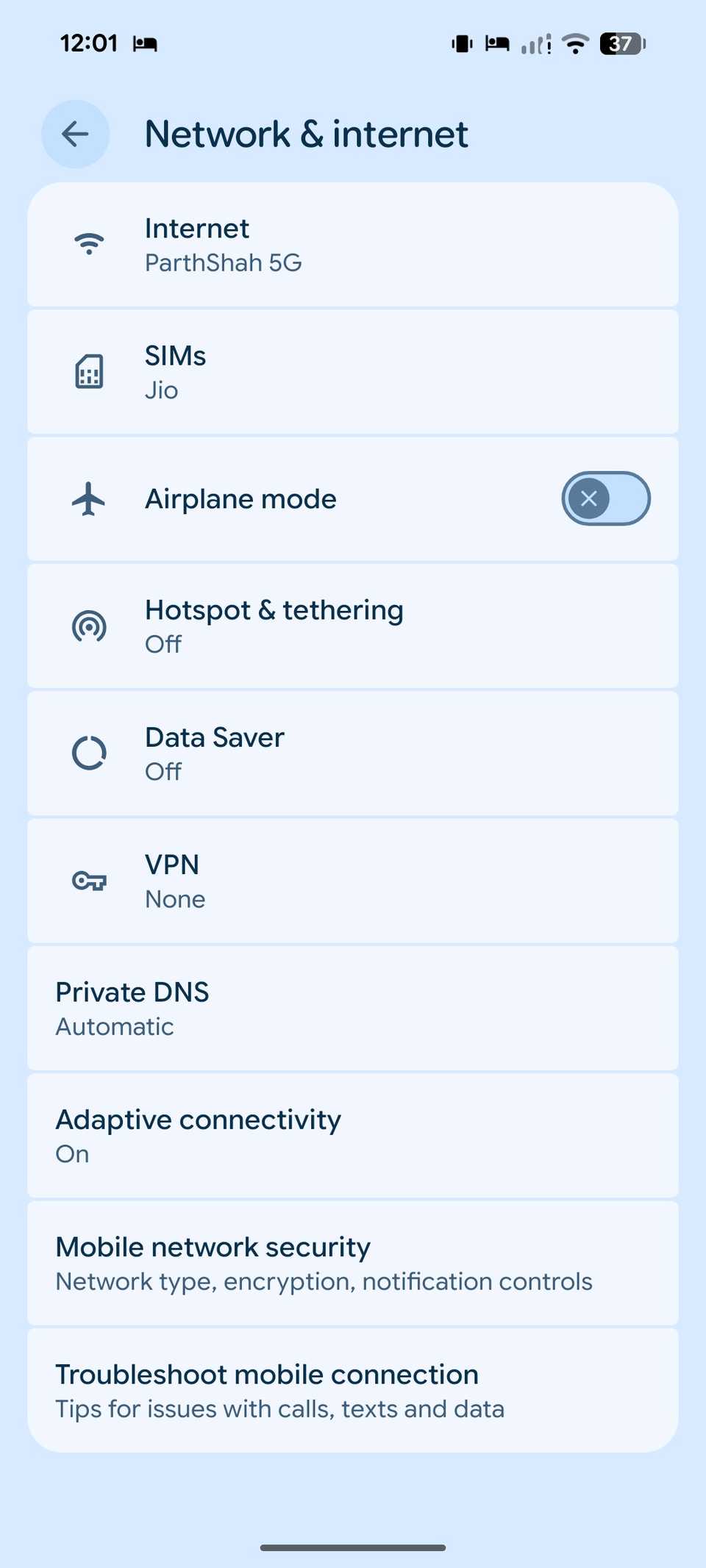Screen dimensions: 706x1568
Task: Tap the back arrow to leave Network & internet
Action: pos(74,134)
